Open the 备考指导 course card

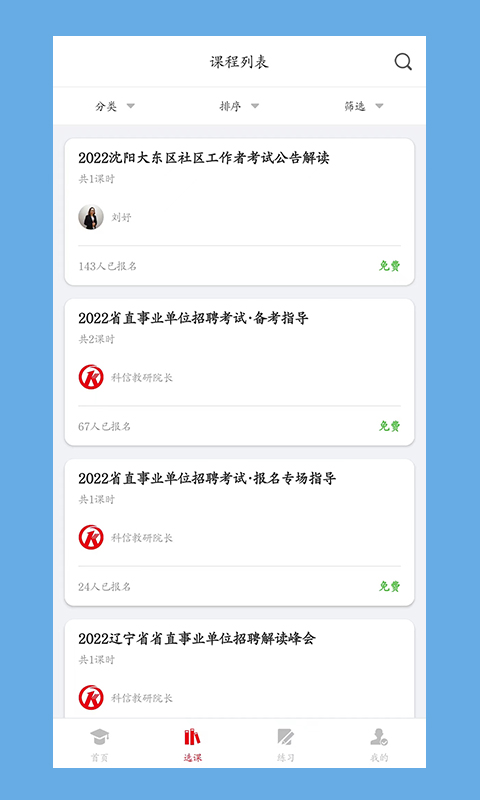pyautogui.click(x=239, y=372)
